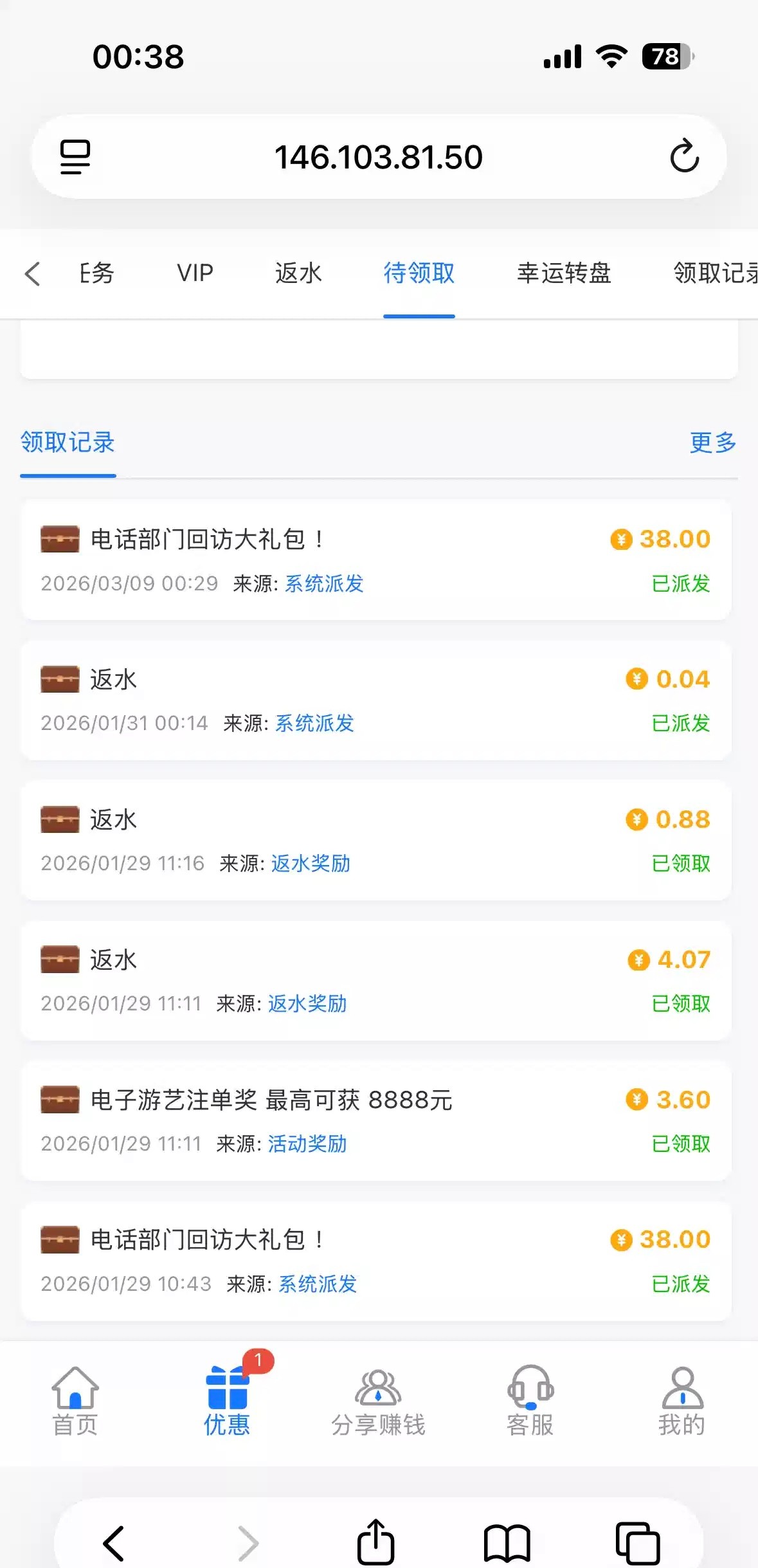The image size is (758, 1568).
Task: Open the browser share sheet
Action: pyautogui.click(x=375, y=1542)
